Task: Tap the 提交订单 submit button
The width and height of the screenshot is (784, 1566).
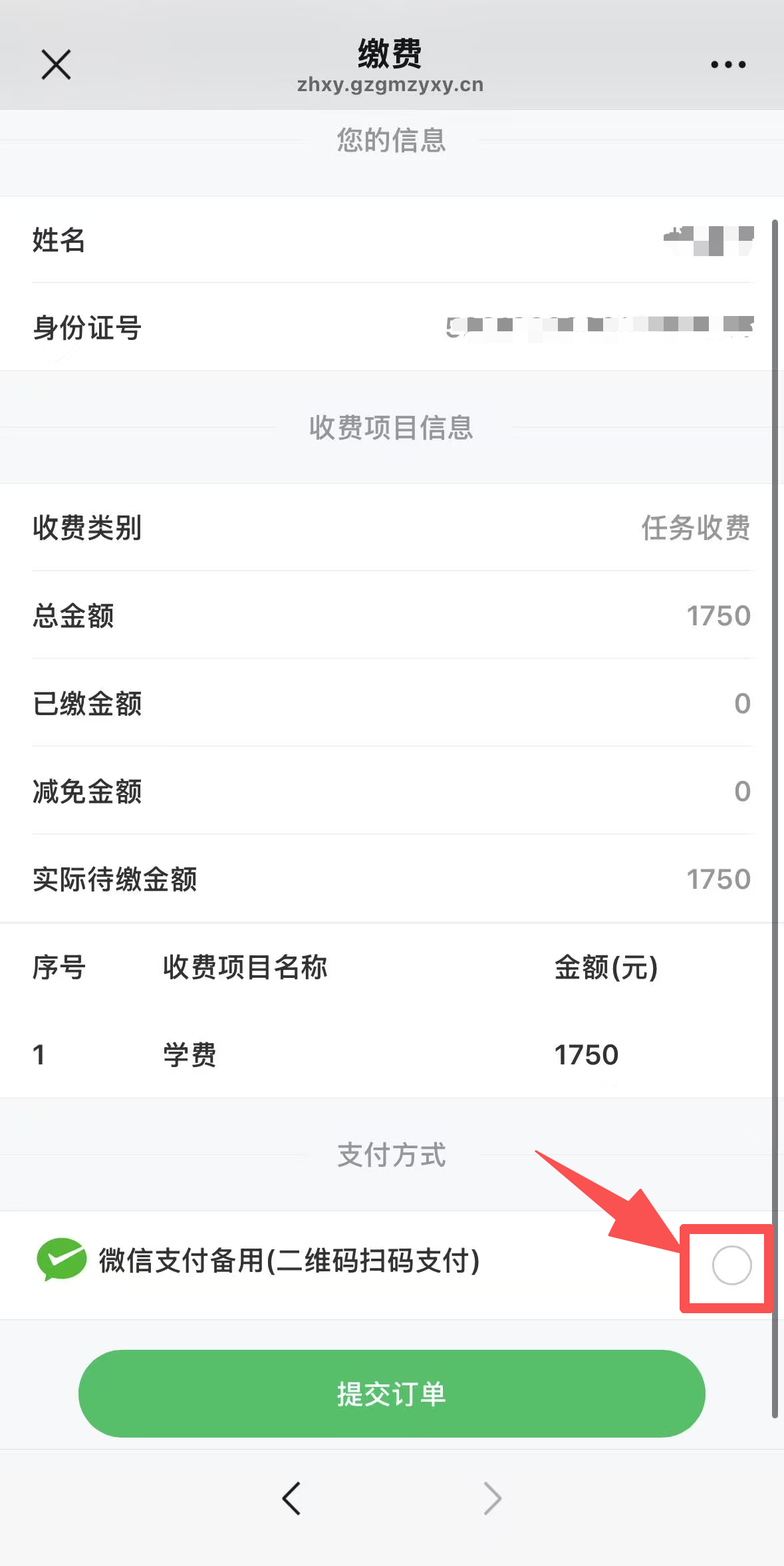Action: coord(392,1394)
